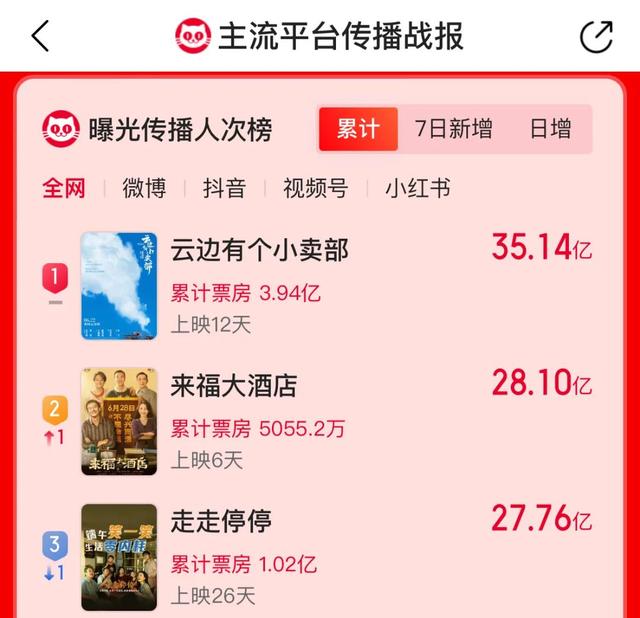Select the 累计 segment
Image resolution: width=640 pixels, height=618 pixels.
358,129
